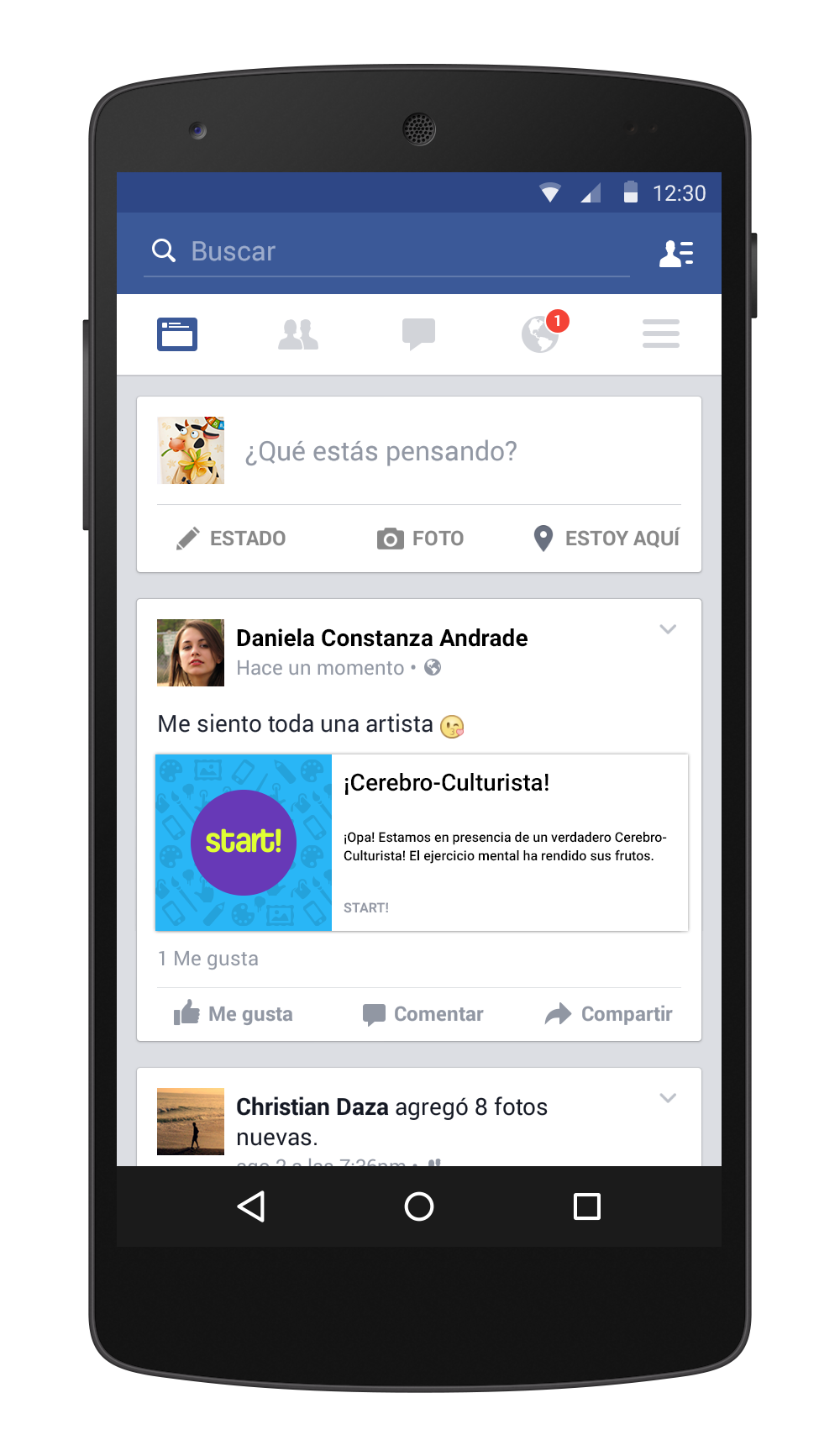Open the friend requests tab
The width and height of the screenshot is (840, 1456).
[297, 334]
